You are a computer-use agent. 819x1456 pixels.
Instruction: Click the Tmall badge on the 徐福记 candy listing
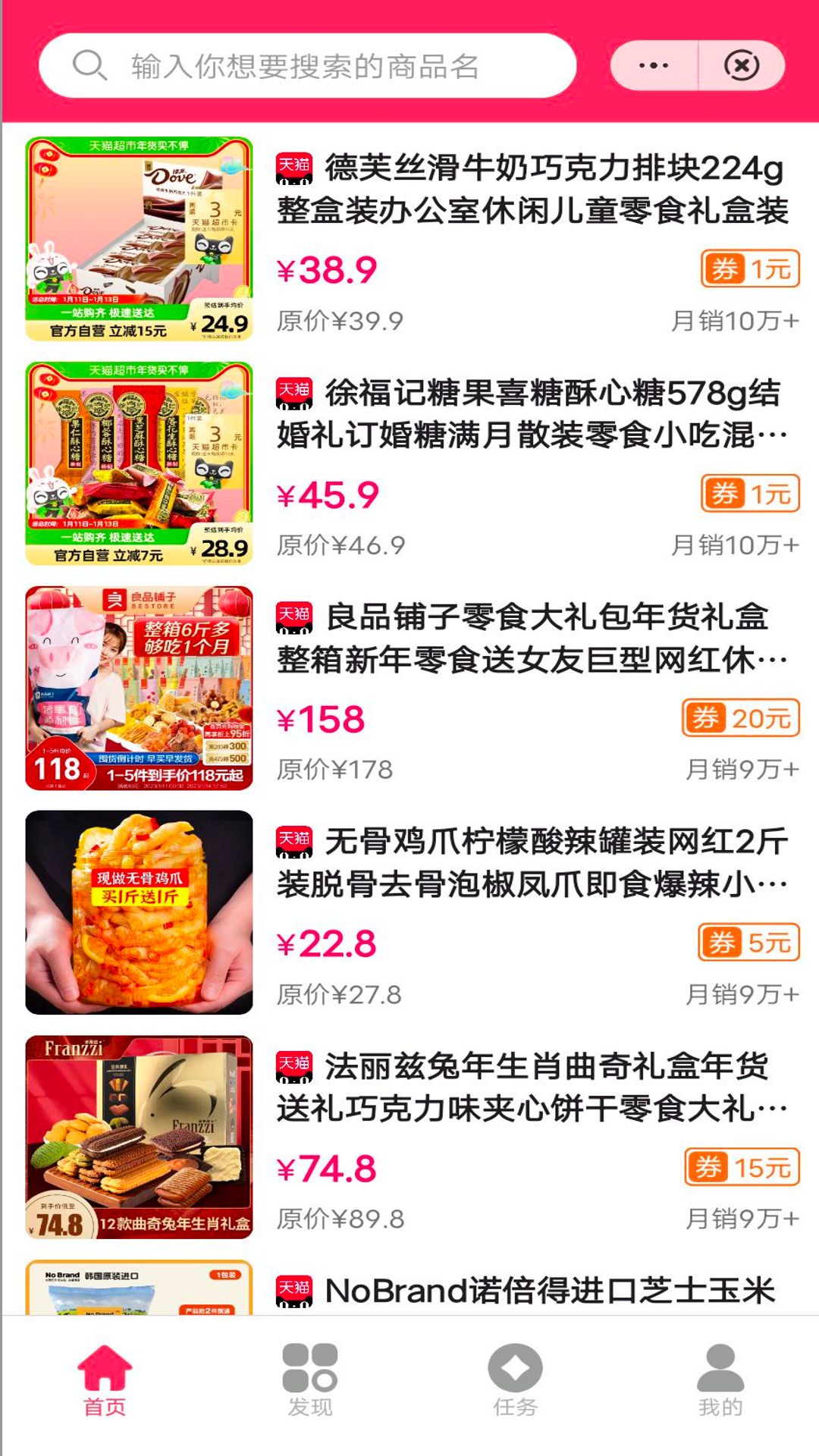(294, 394)
